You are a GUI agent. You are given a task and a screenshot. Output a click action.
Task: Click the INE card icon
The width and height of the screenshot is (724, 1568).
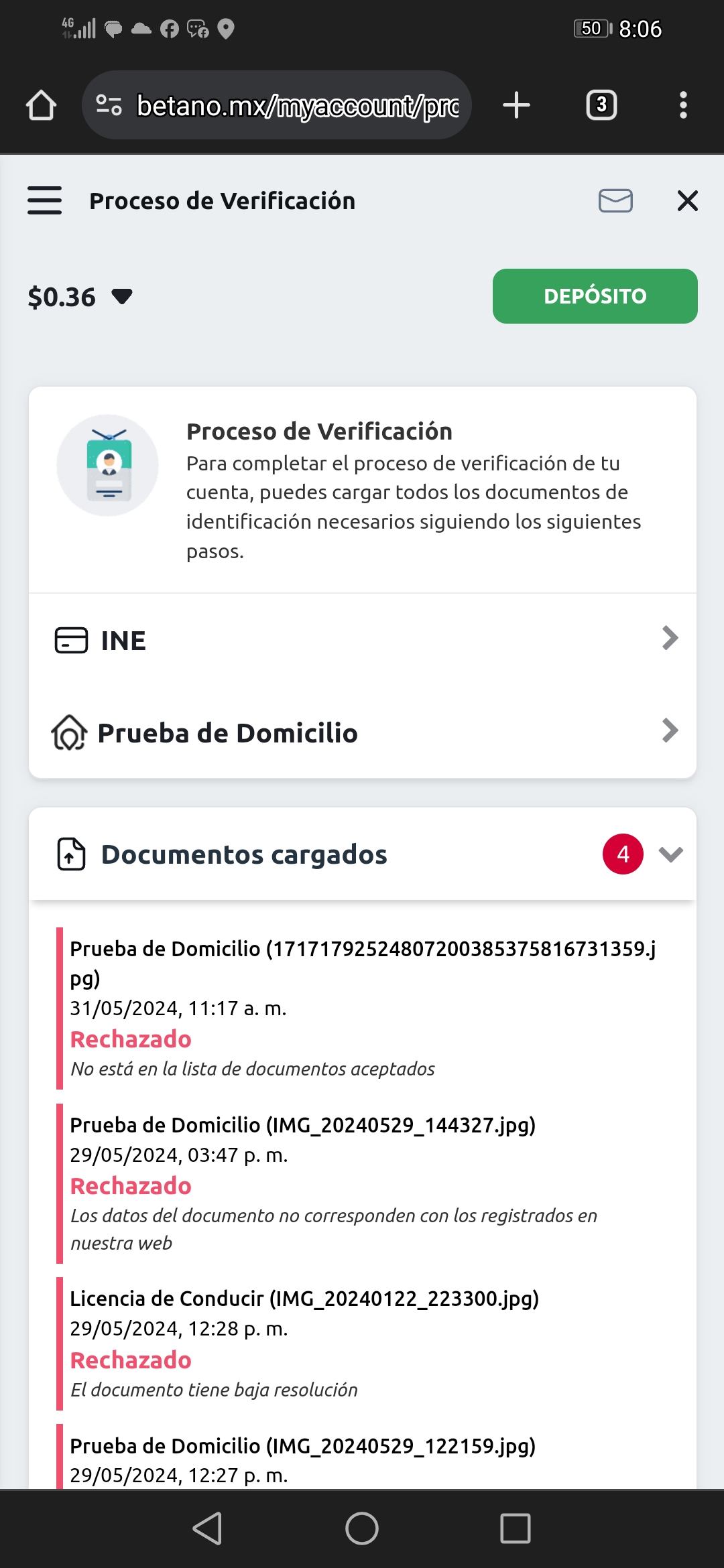pos(70,640)
